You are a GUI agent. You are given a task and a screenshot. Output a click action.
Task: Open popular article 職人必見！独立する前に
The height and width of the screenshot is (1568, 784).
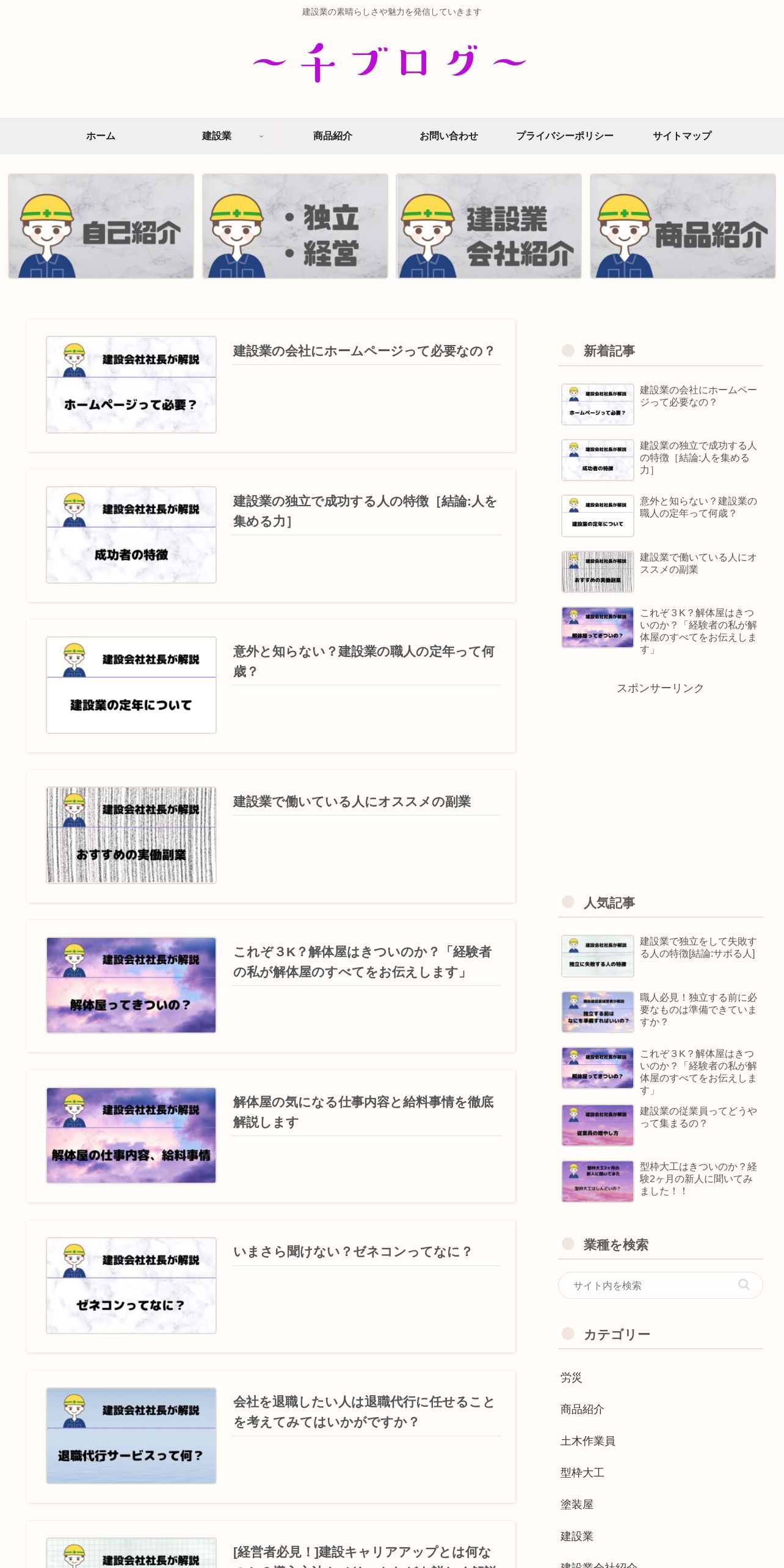coord(661,1011)
